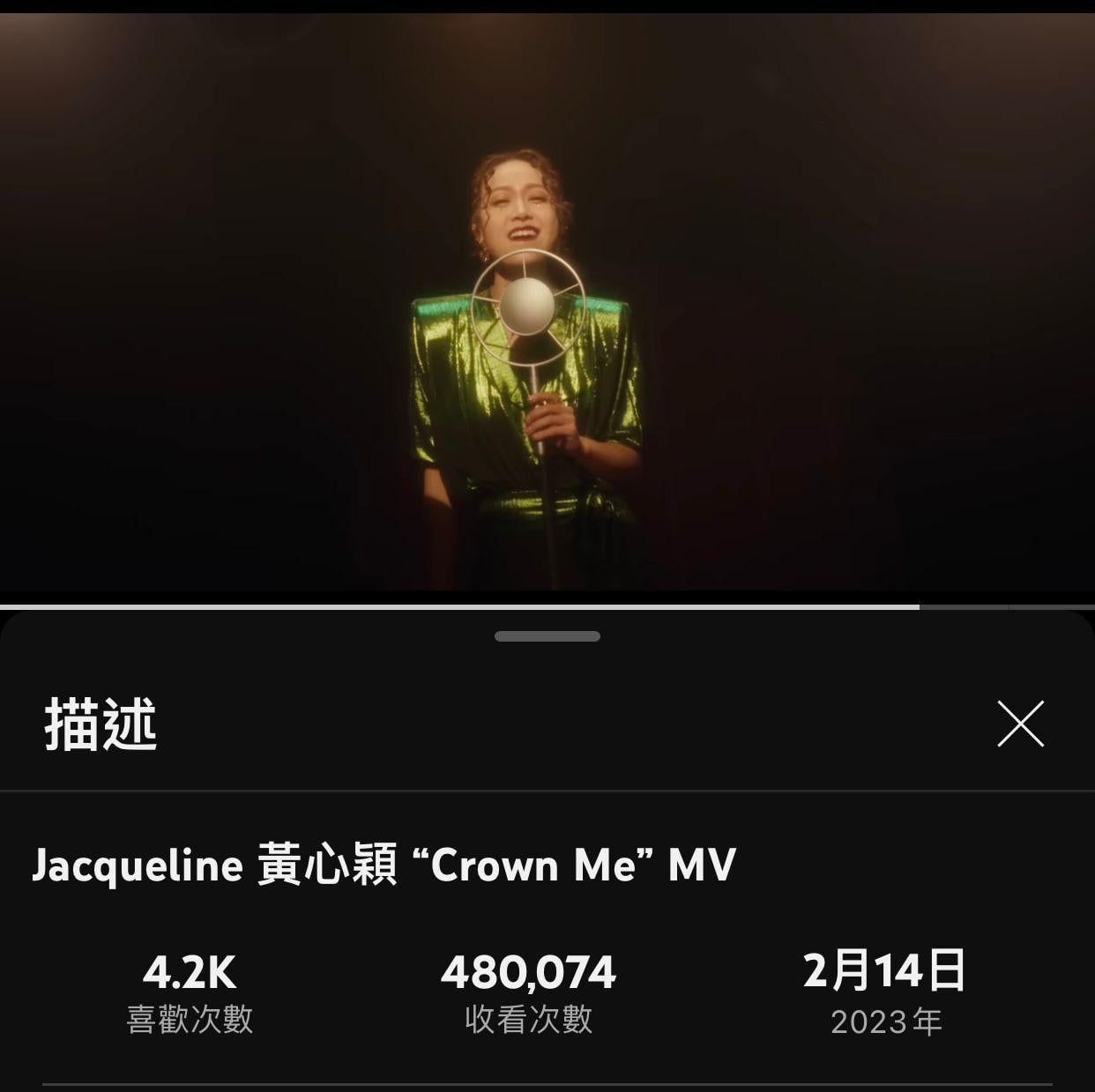Screen dimensions: 1095x1092
Task: Tap the video progress bar
Action: click(x=547, y=606)
